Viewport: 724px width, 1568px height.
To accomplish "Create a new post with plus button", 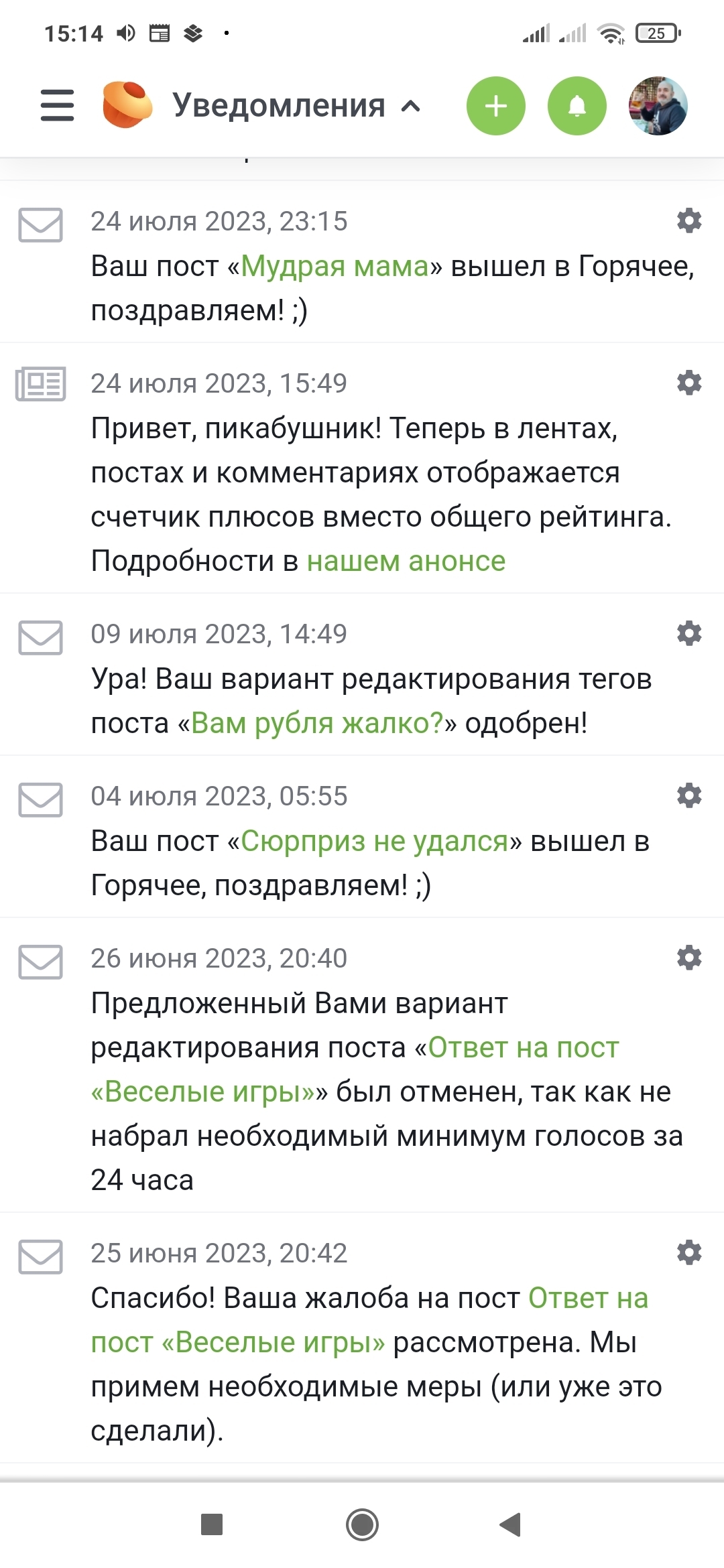I will (x=495, y=106).
